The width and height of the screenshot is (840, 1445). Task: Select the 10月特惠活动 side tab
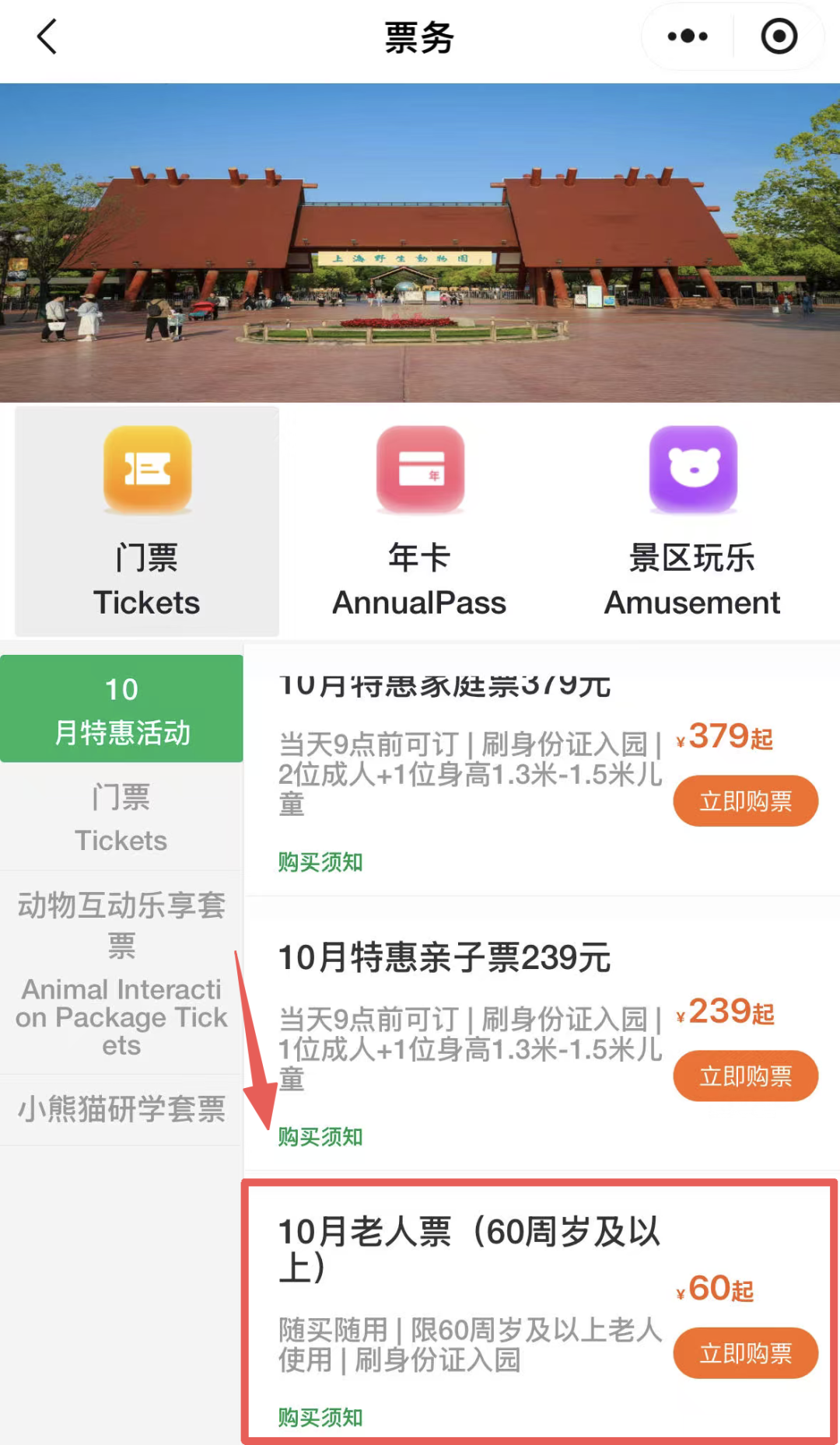click(121, 709)
